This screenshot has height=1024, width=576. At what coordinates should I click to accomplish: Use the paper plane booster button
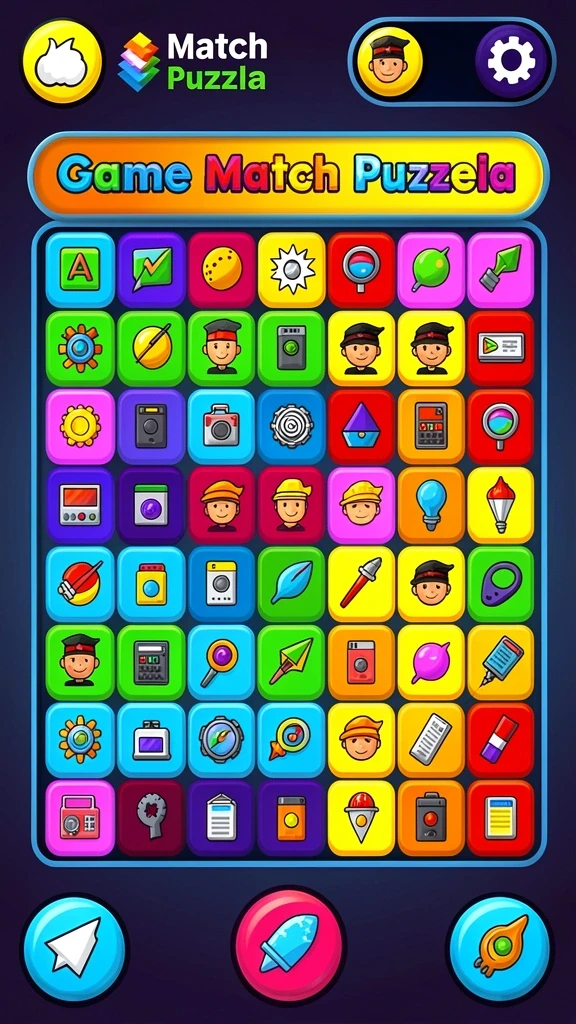coord(74,948)
